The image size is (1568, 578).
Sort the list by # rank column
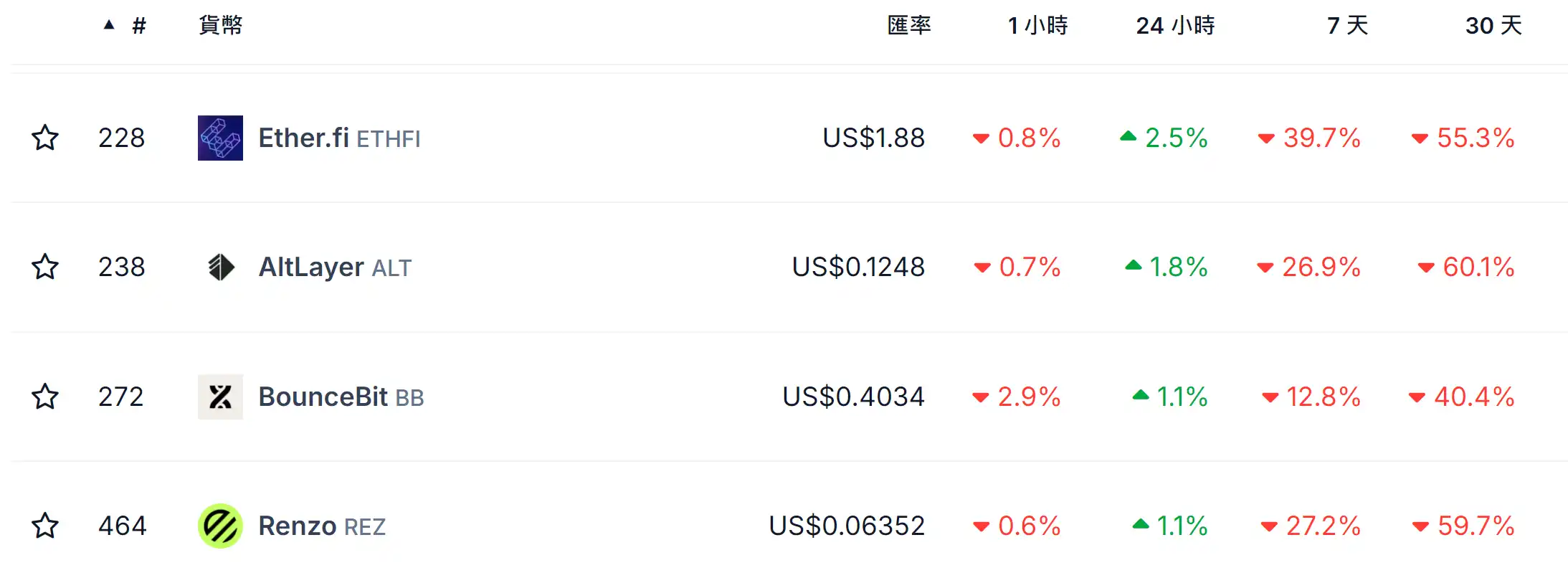point(138,26)
